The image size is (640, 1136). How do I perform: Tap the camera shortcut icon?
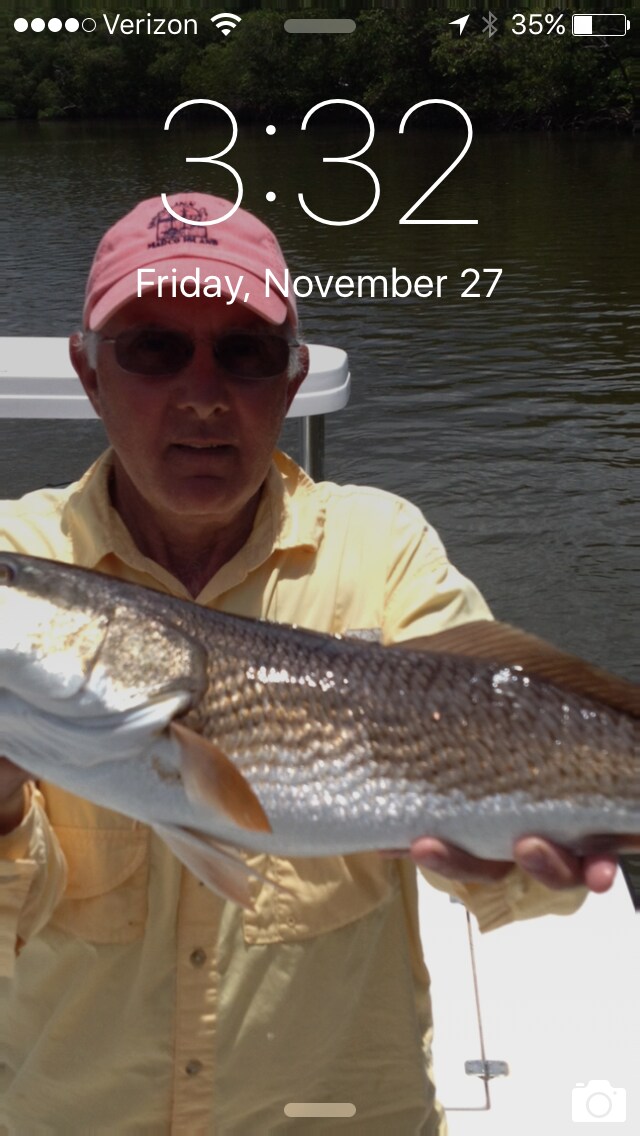pyautogui.click(x=598, y=1101)
